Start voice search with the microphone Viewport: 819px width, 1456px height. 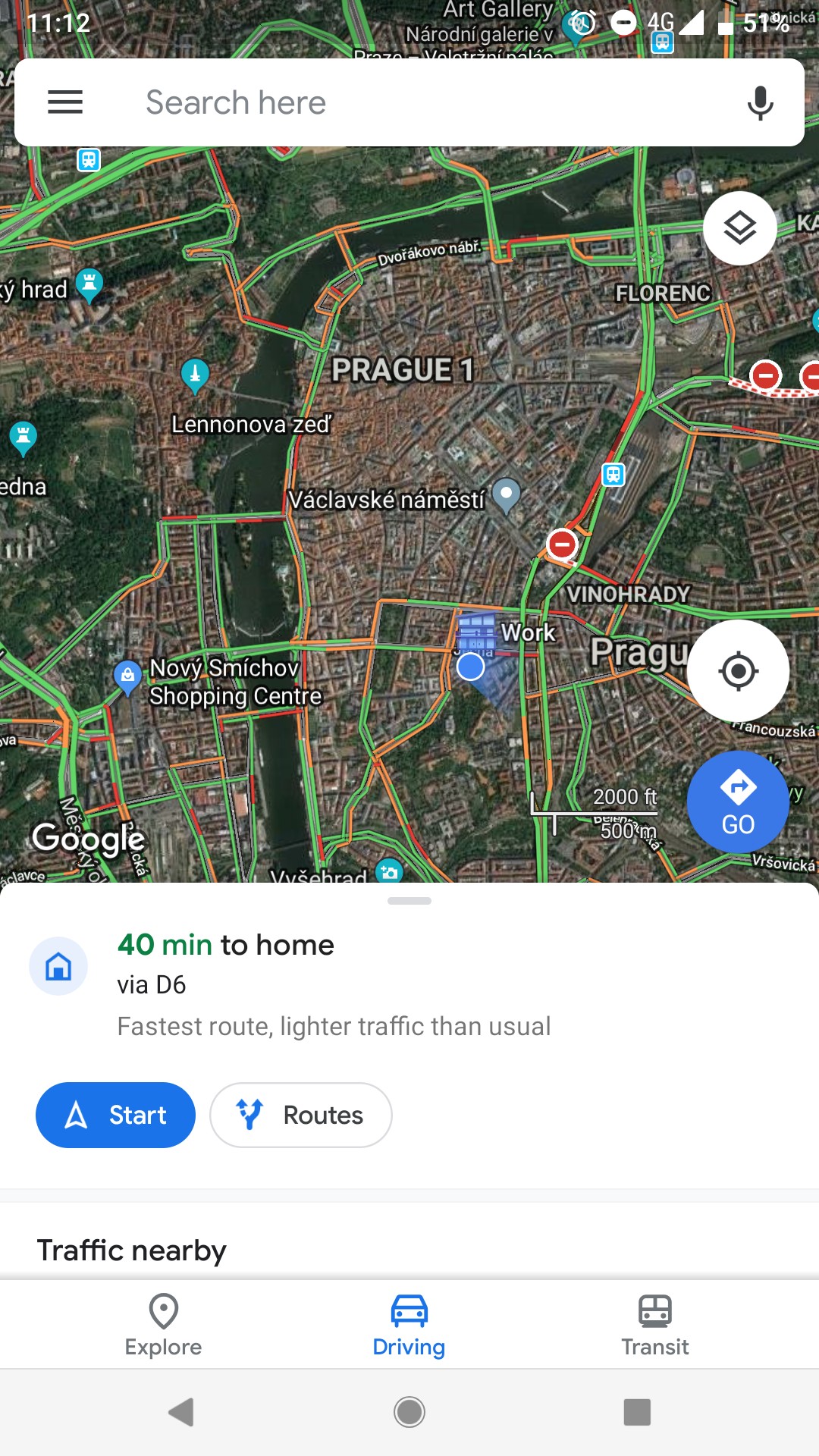tap(760, 103)
